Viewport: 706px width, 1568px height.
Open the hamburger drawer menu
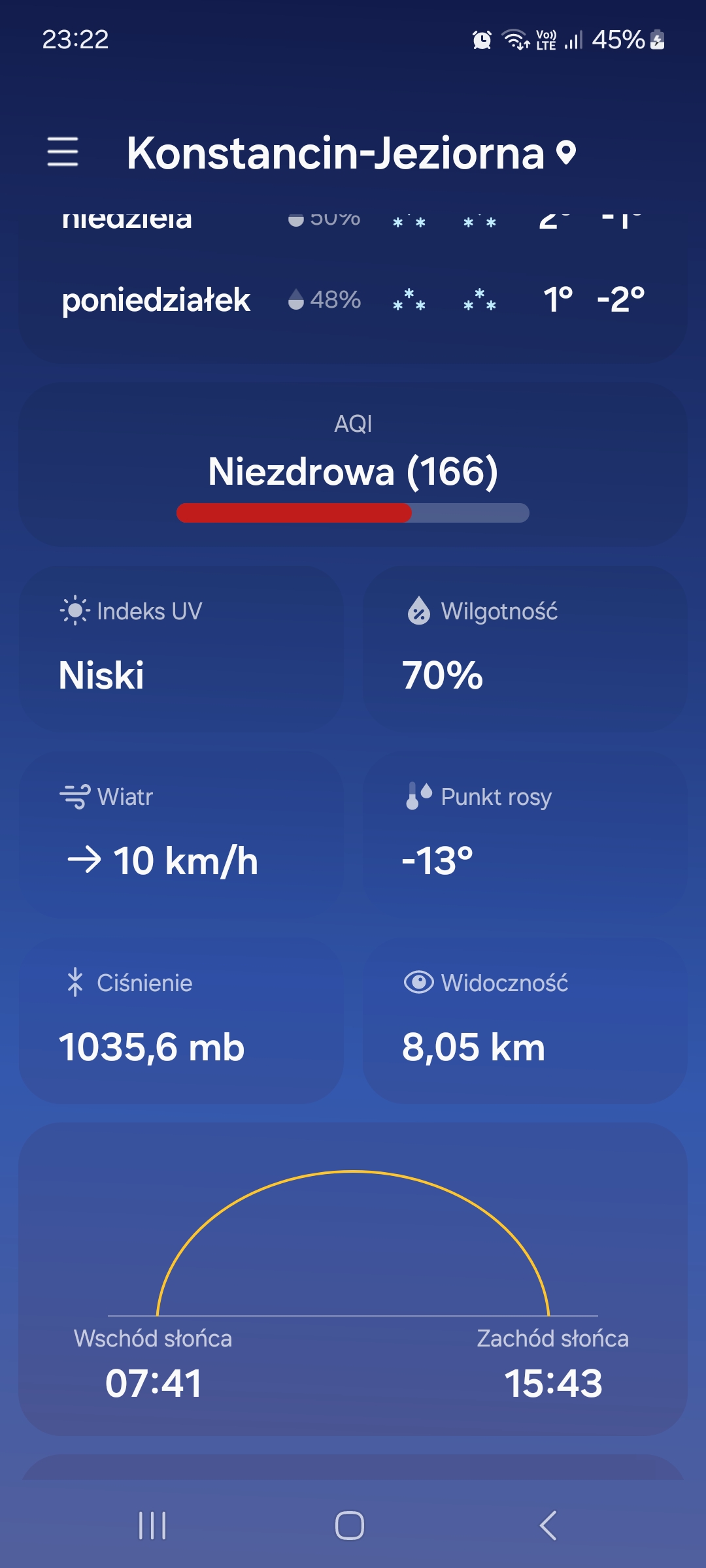pyautogui.click(x=63, y=152)
